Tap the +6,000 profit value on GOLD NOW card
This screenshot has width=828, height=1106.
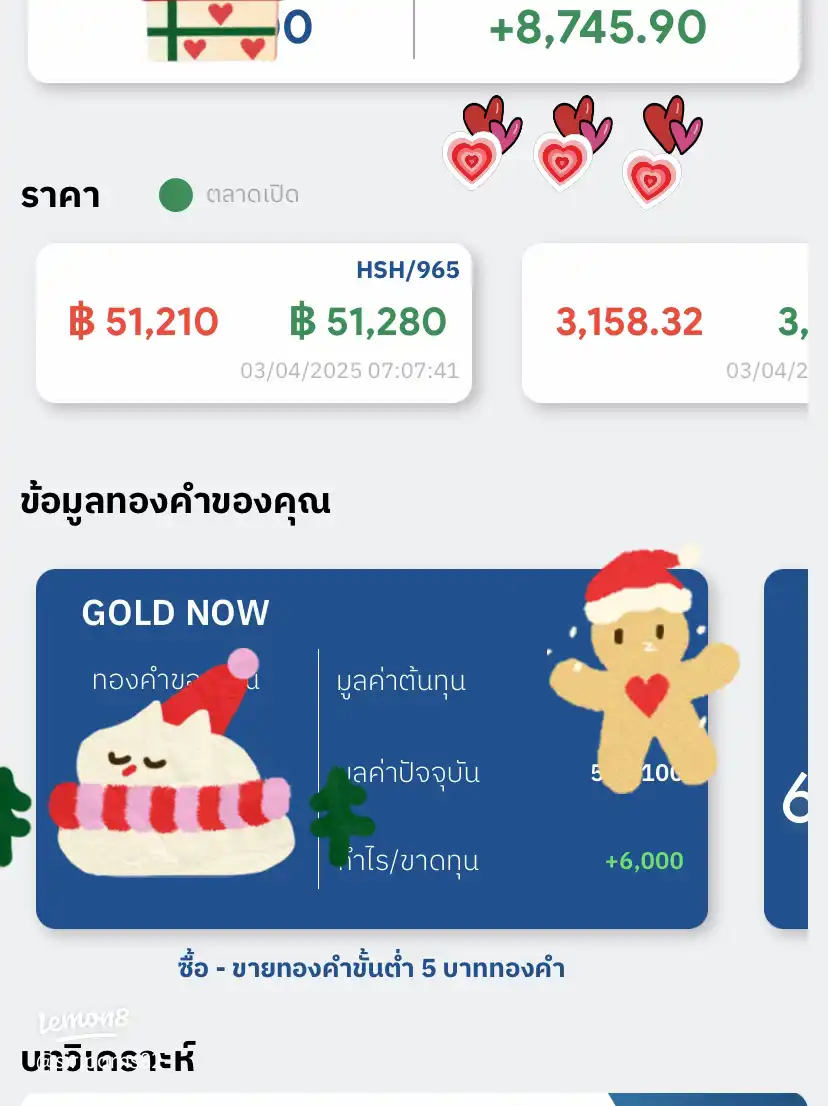click(x=643, y=860)
